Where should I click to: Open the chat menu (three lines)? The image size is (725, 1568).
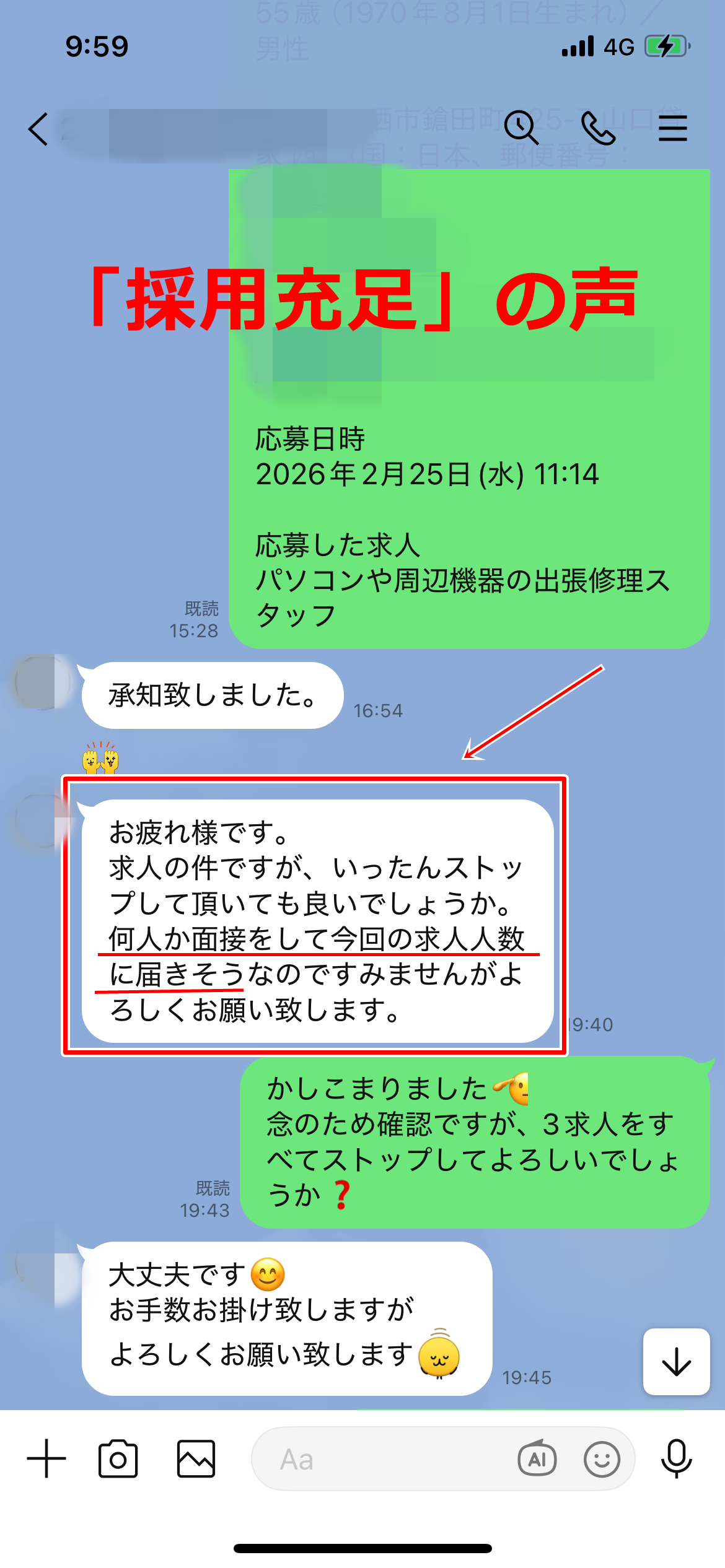coord(672,128)
